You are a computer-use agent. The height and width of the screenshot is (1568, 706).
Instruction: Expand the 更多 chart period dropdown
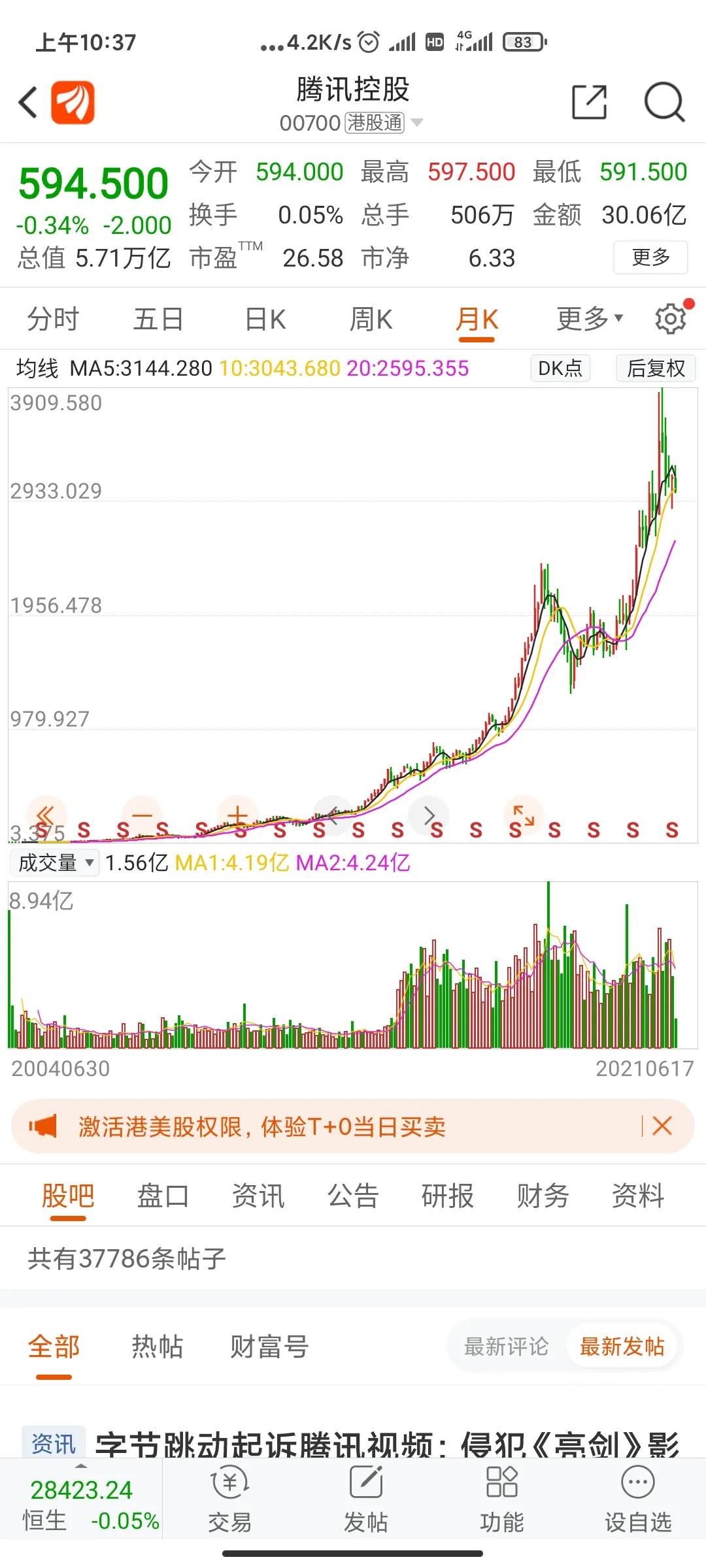[586, 319]
